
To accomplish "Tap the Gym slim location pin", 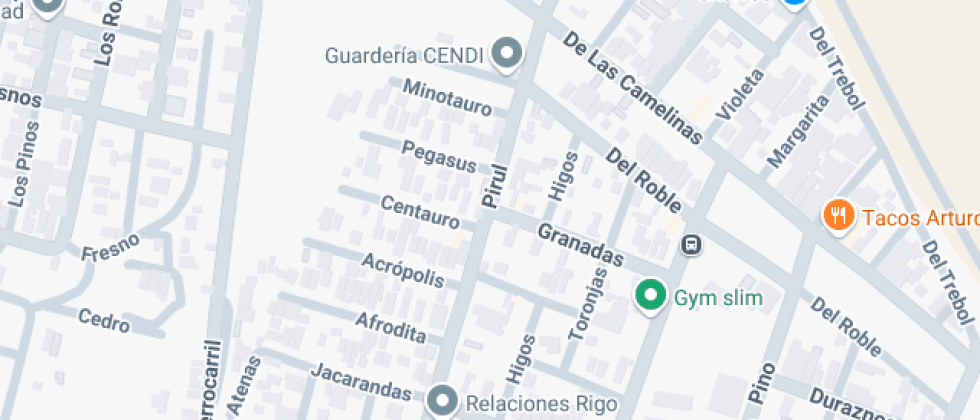I will tap(652, 296).
